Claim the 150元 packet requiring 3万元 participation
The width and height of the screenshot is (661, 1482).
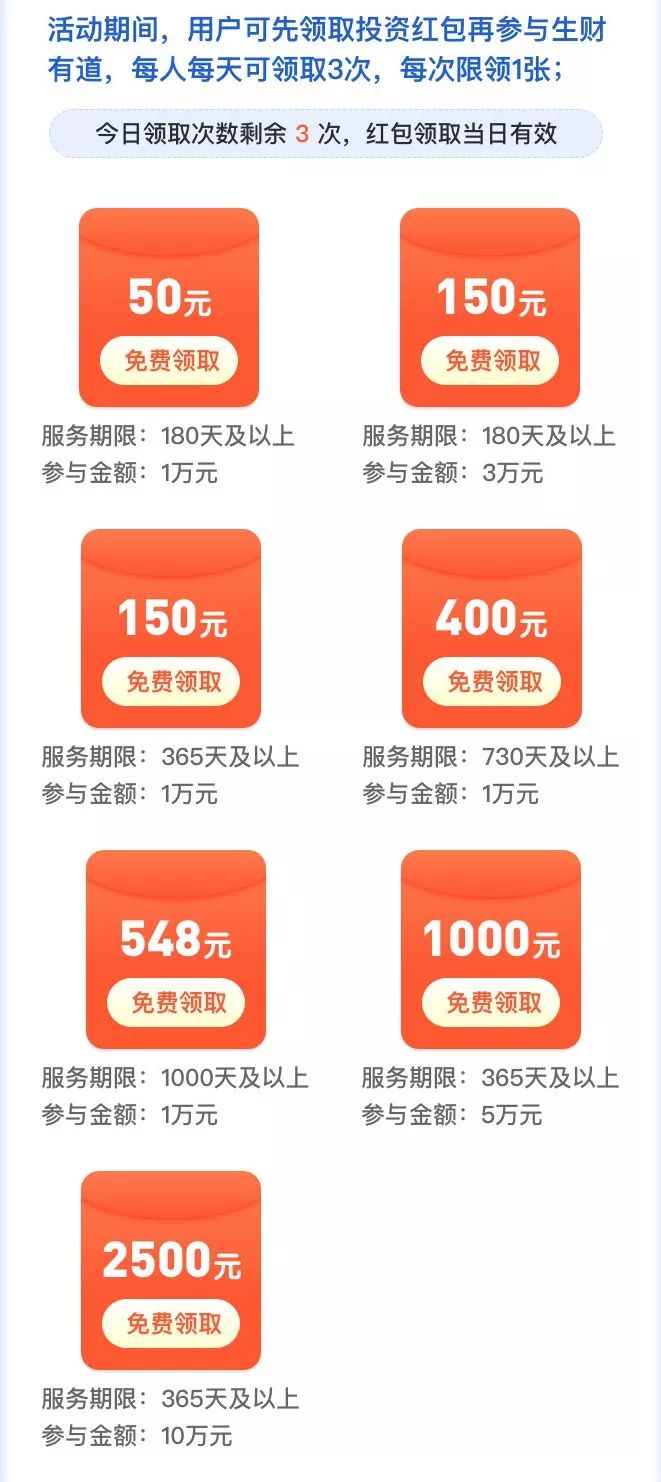coord(490,361)
